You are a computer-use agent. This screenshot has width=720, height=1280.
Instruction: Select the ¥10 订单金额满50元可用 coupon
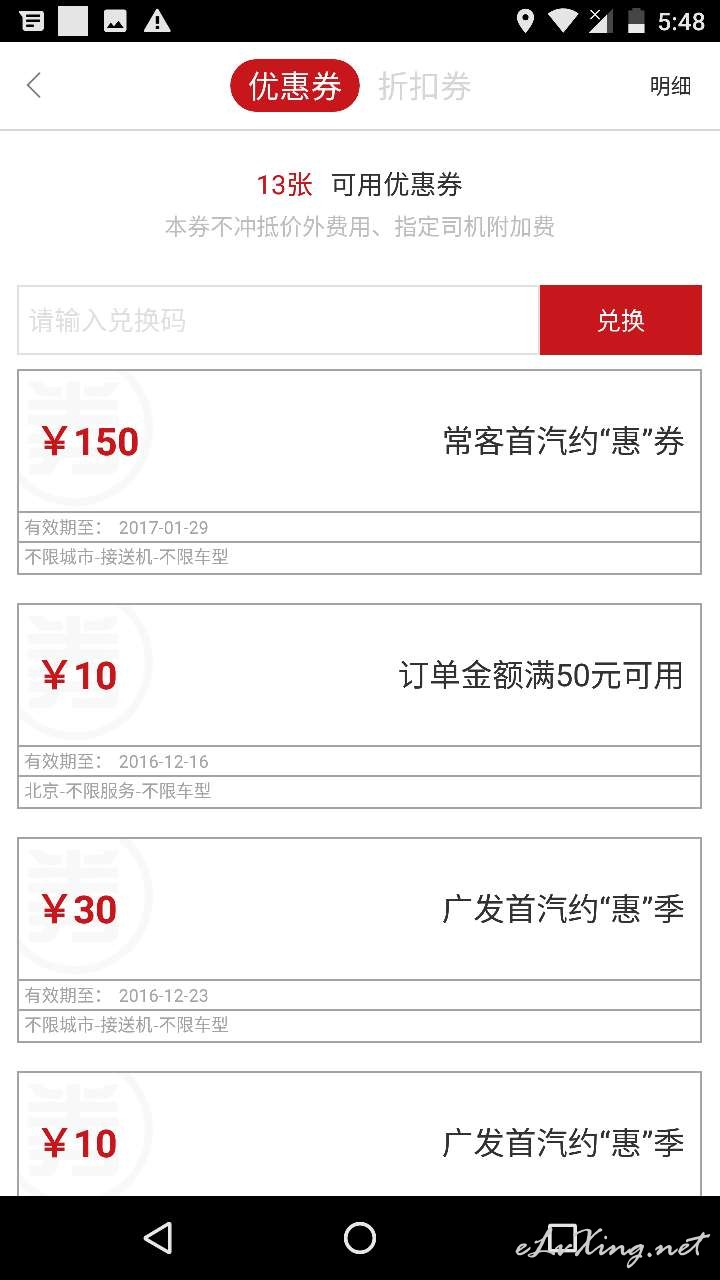pos(359,706)
